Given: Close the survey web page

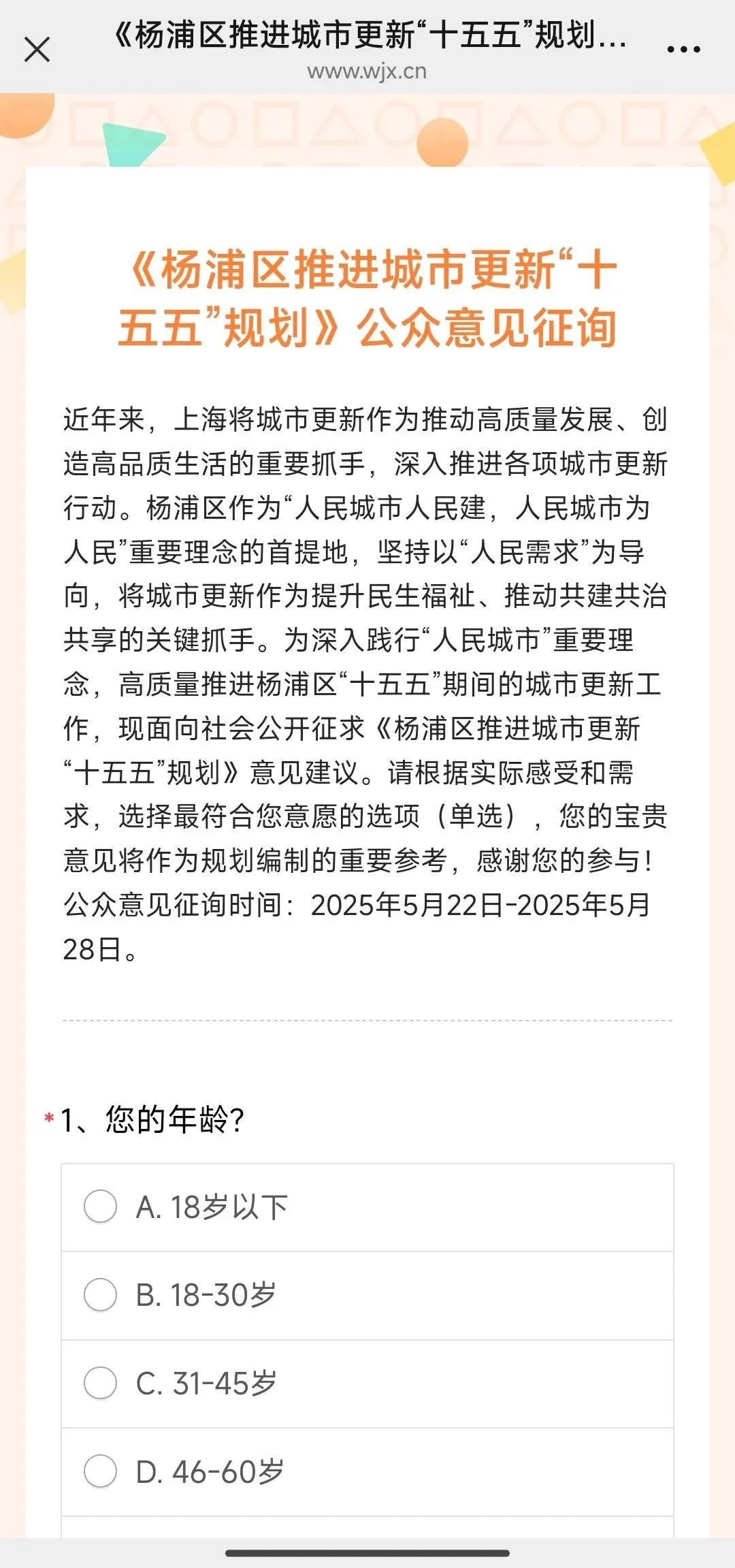Looking at the screenshot, I should (37, 50).
